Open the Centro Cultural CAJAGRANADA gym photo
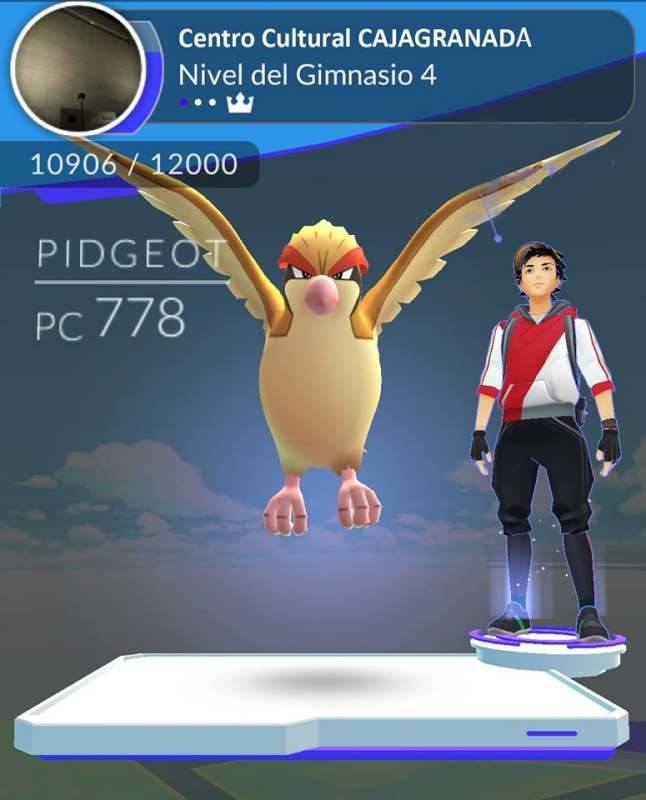 (78, 70)
